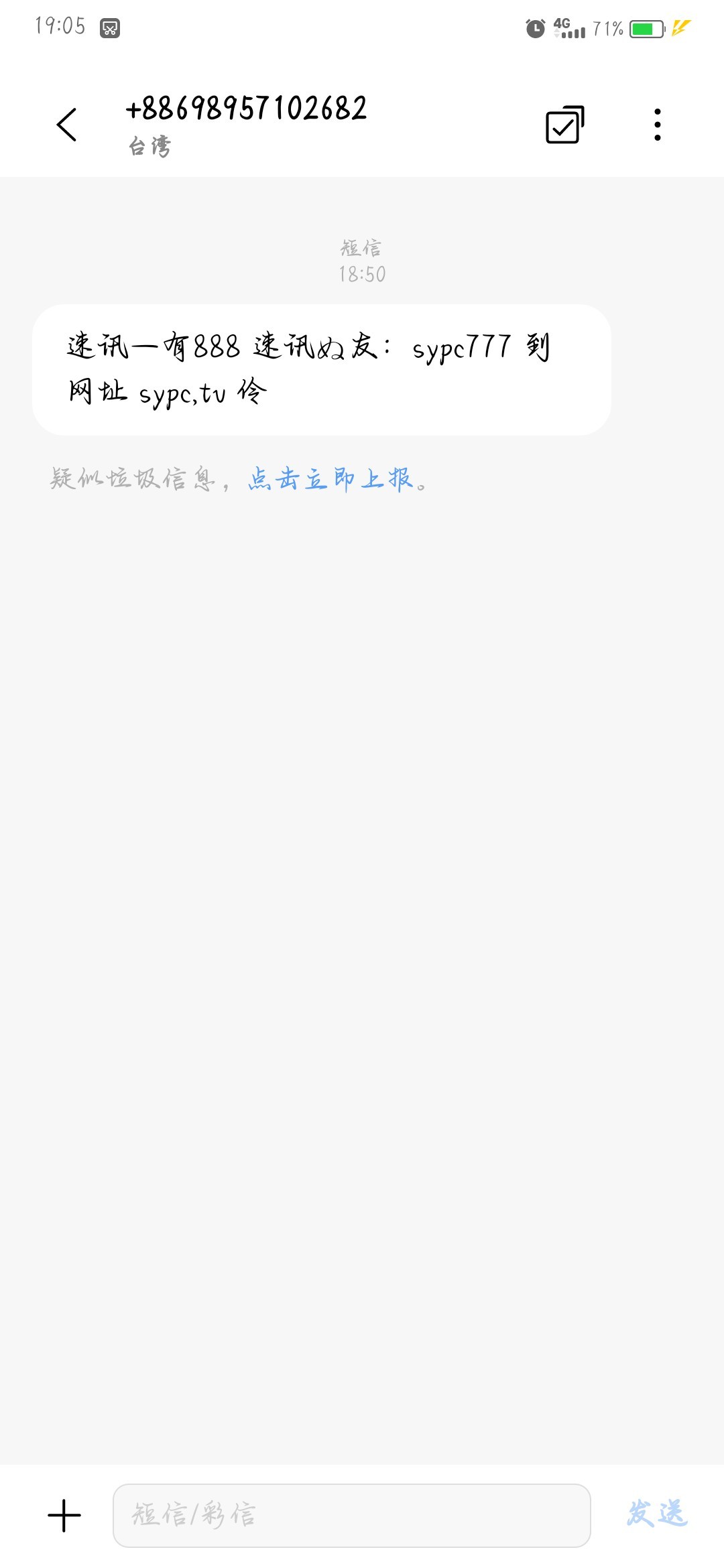The image size is (724, 1568).
Task: Tap the message bubble mentioning sypc777
Action: [321, 370]
